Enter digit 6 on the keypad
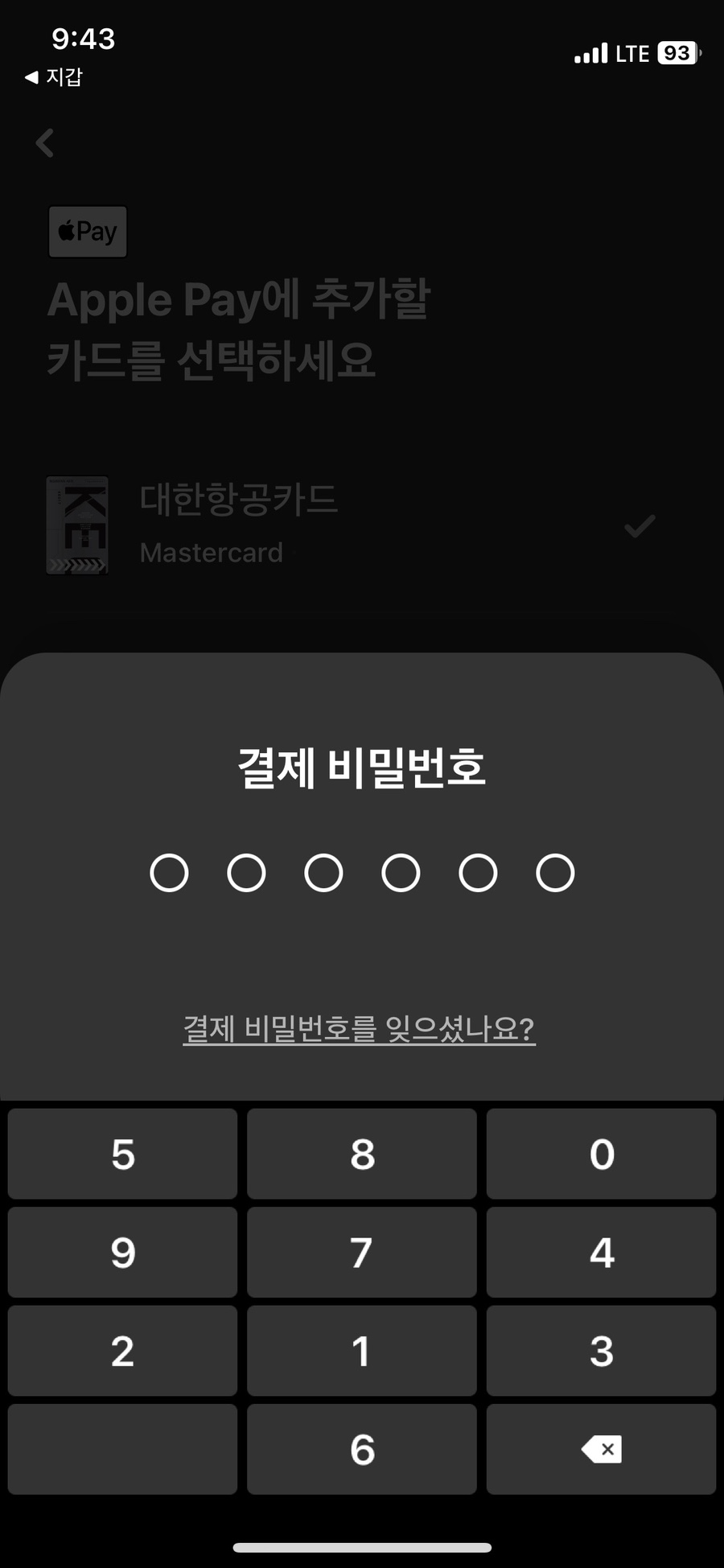724x1568 pixels. (362, 1449)
